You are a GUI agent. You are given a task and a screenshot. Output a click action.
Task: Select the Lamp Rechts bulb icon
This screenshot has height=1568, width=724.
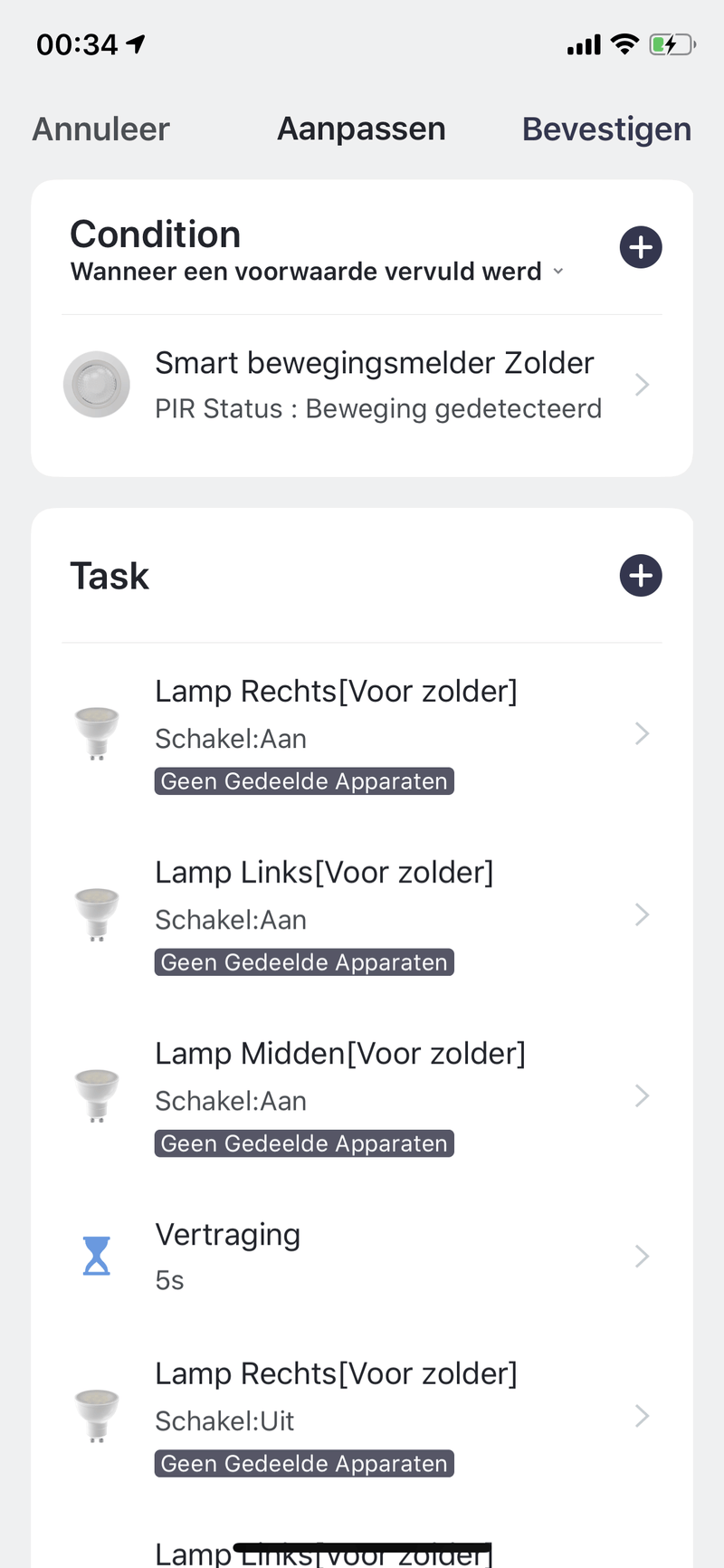click(x=96, y=733)
